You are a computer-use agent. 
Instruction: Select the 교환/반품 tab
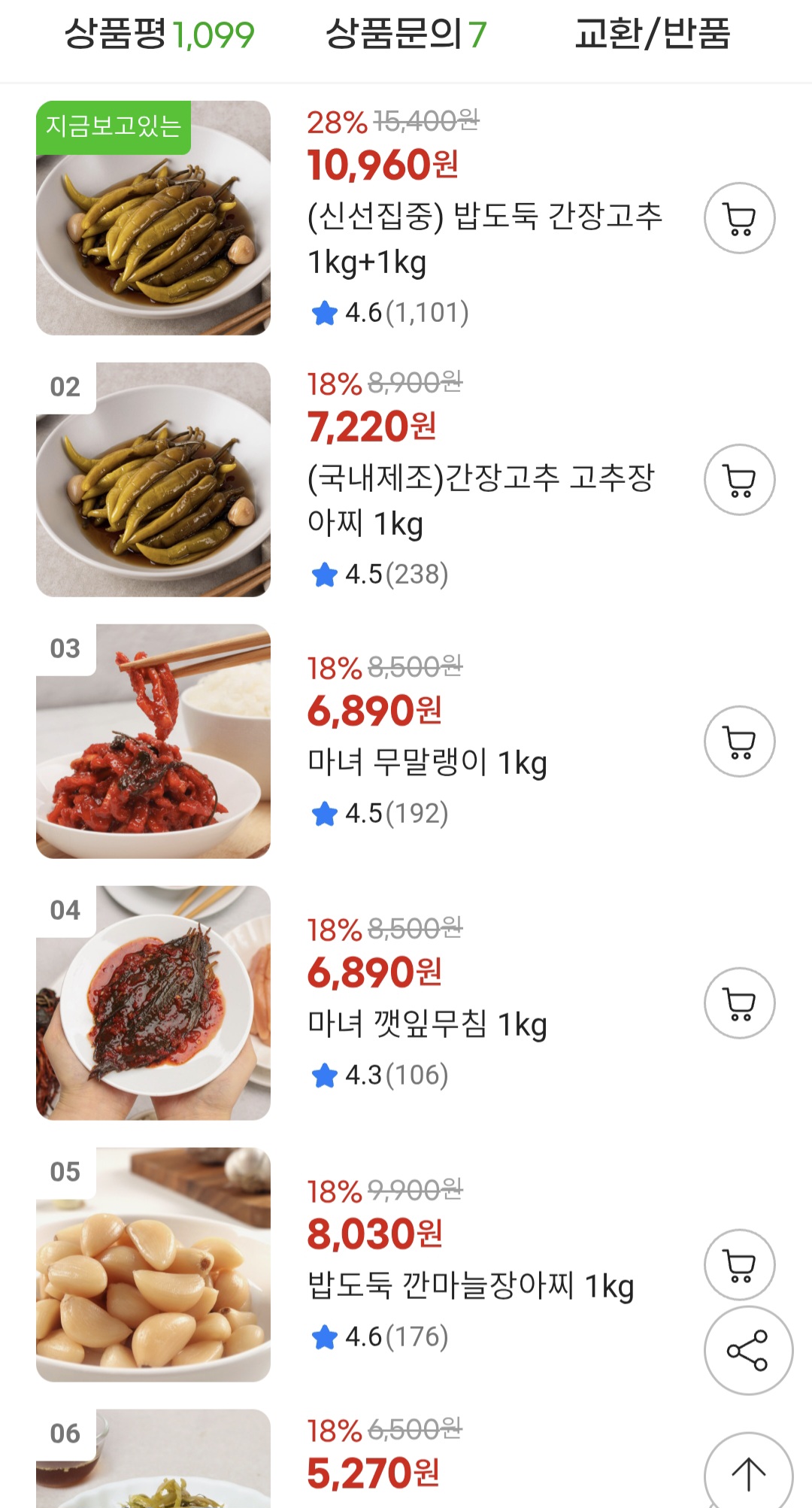pyautogui.click(x=652, y=35)
